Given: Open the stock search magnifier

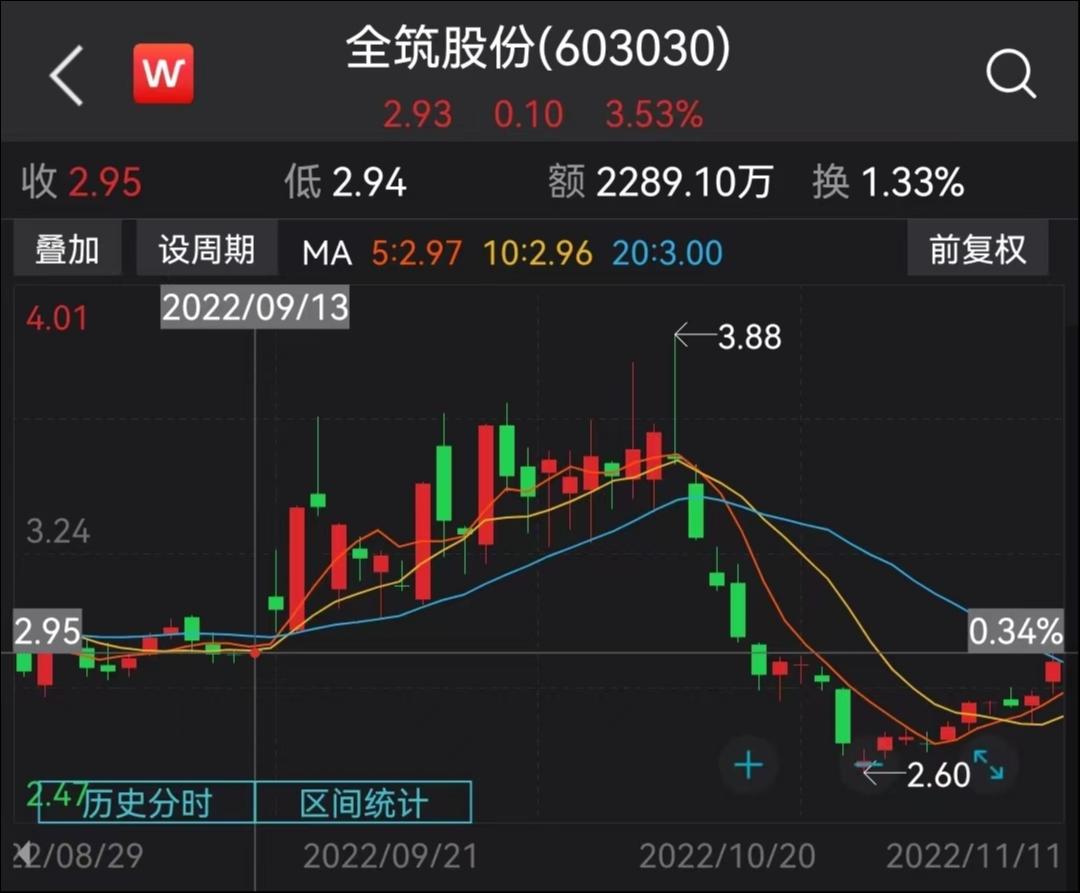Looking at the screenshot, I should tap(1010, 75).
